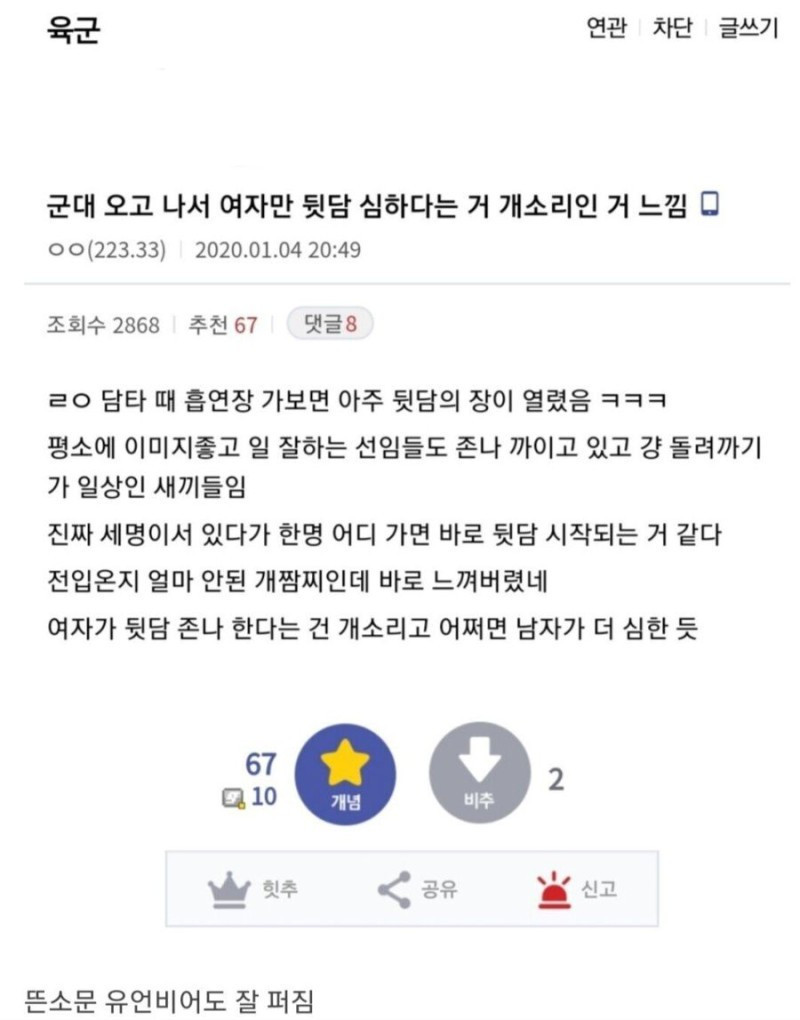Recommend the post via 힛추

[x=253, y=888]
